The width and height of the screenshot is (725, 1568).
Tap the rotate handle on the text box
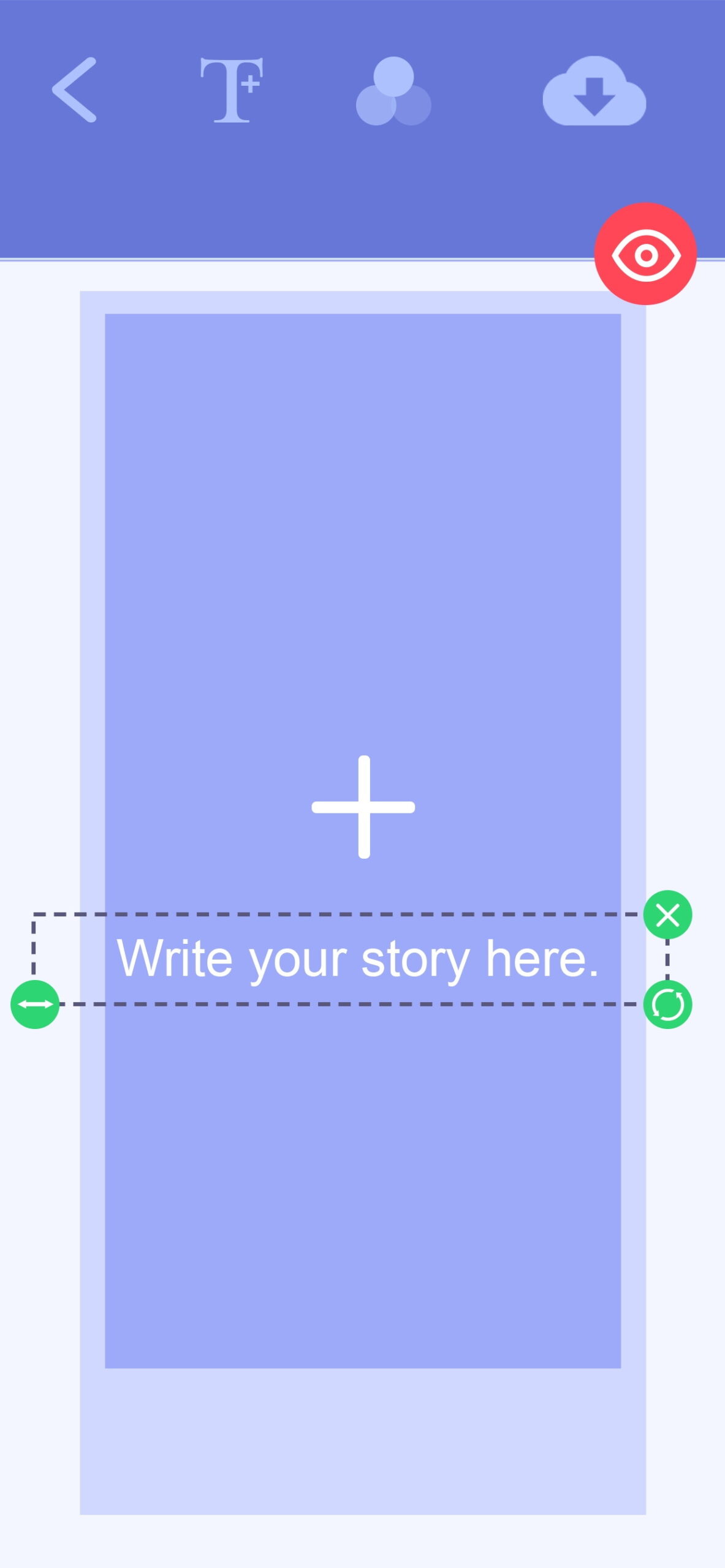(x=667, y=1005)
